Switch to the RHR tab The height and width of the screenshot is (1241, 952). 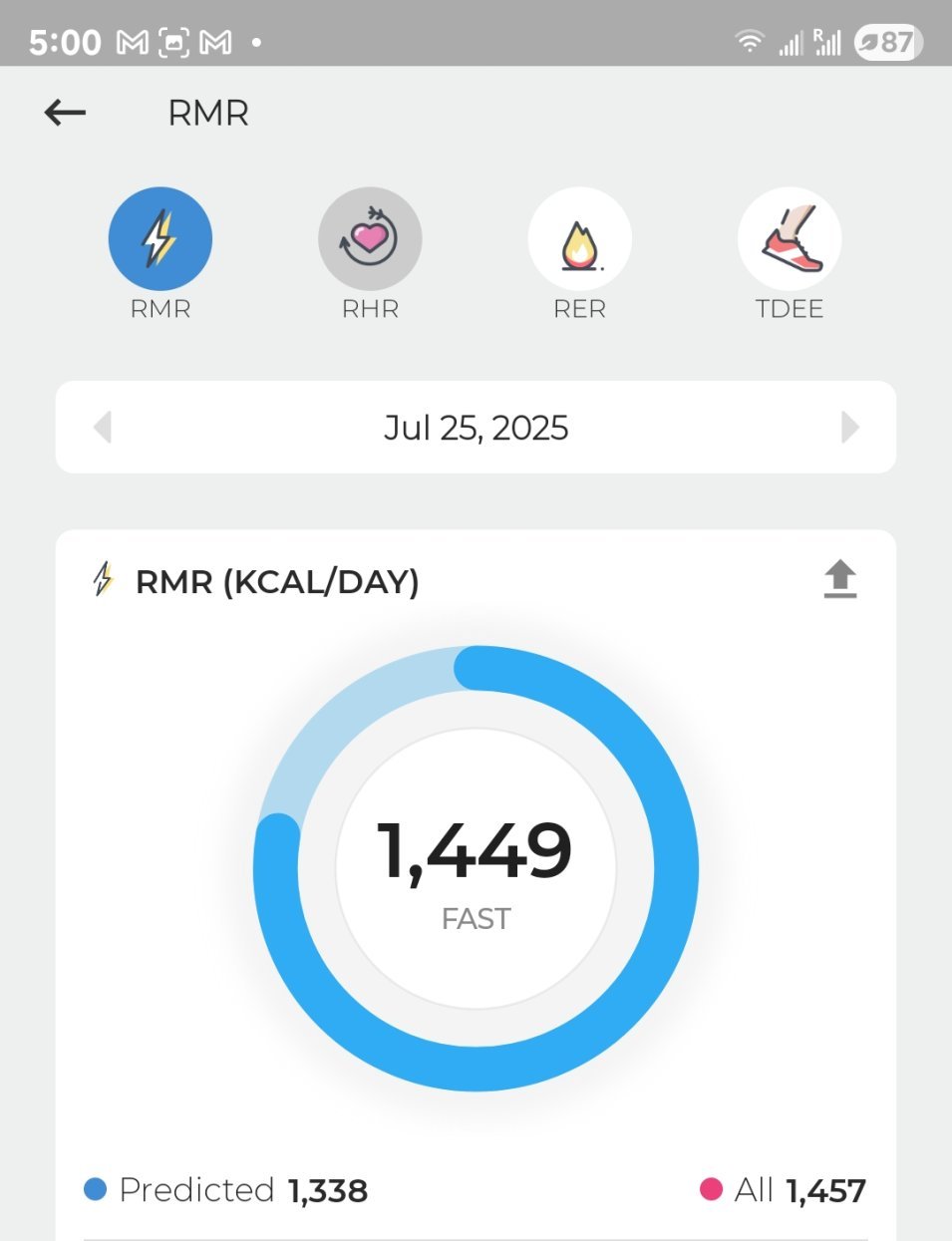(370, 239)
